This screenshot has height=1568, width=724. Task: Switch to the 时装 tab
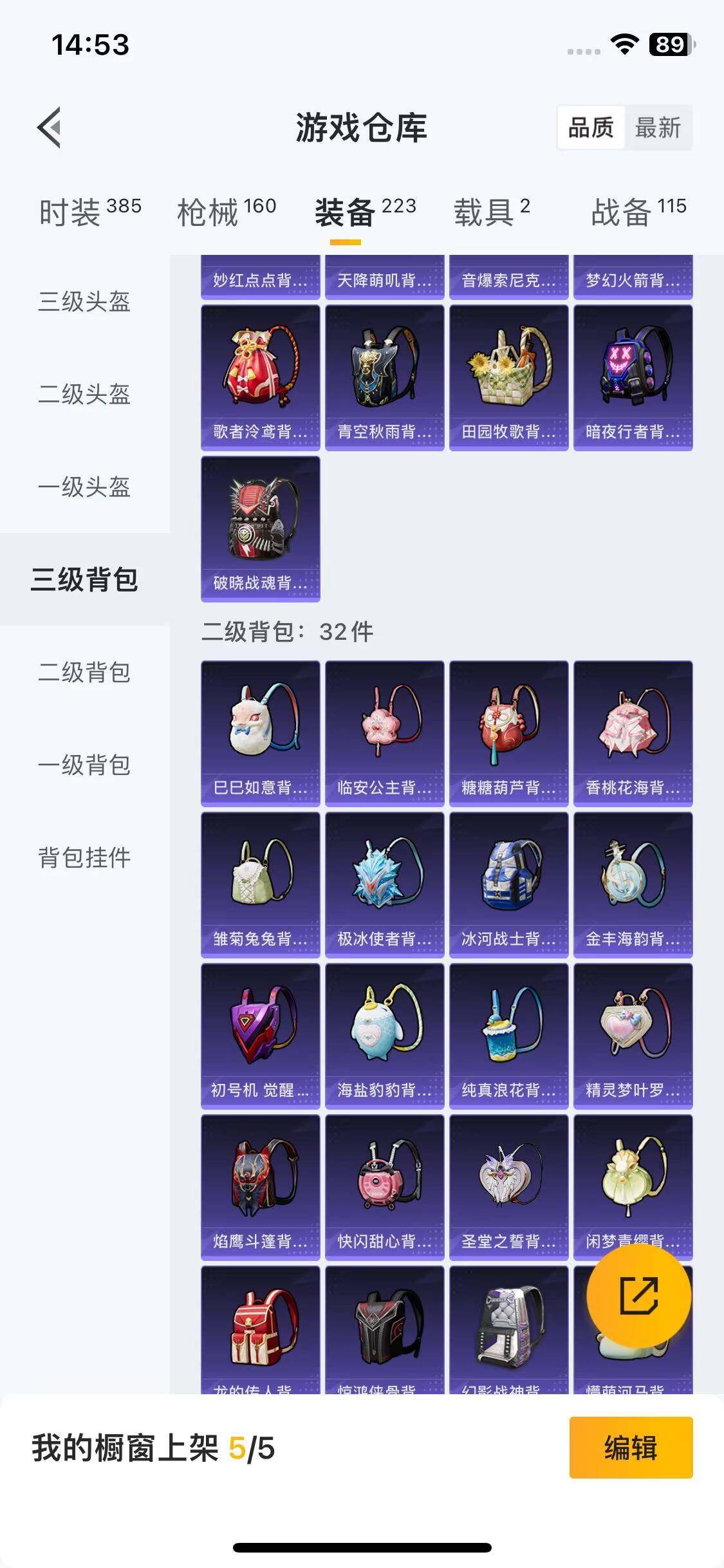pos(90,212)
